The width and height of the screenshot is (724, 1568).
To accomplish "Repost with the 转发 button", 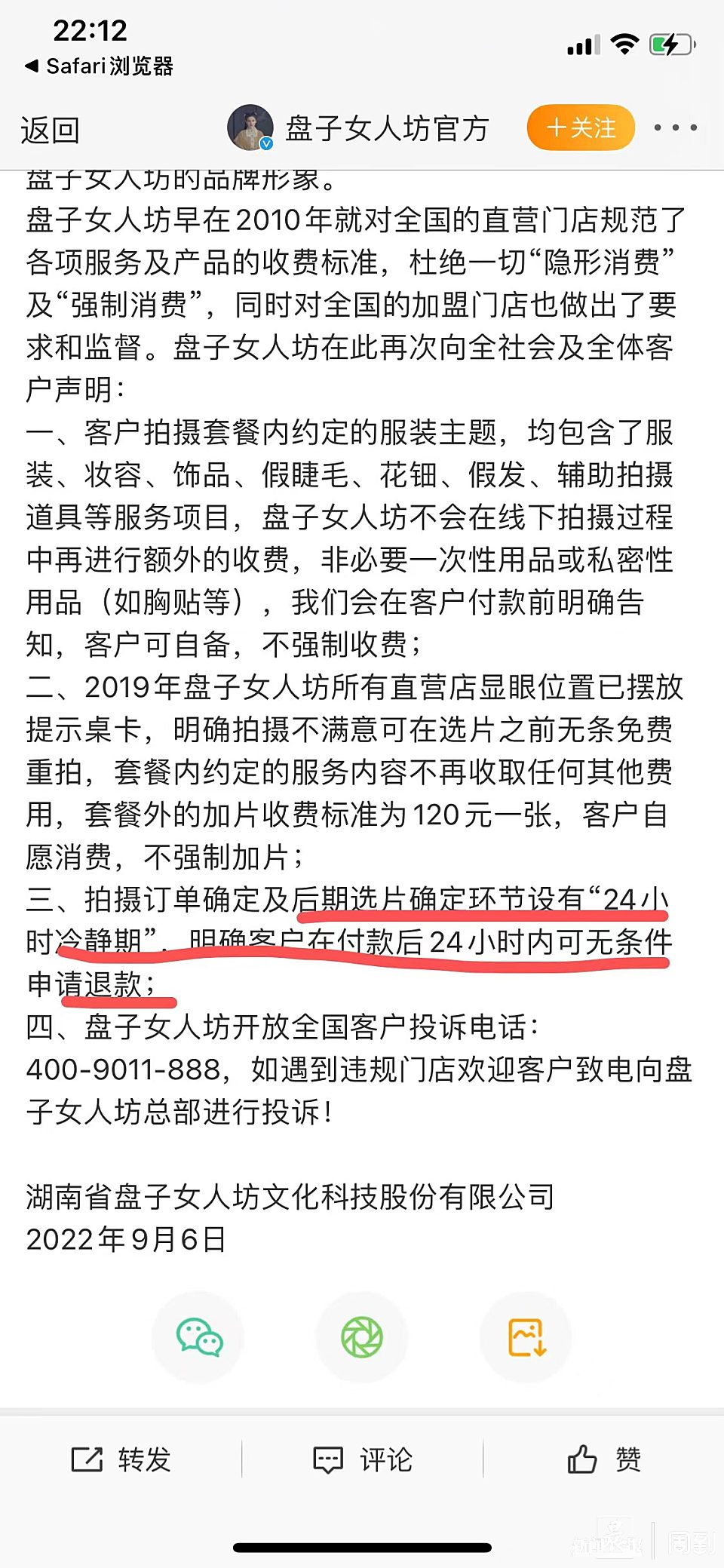I will [x=121, y=1459].
